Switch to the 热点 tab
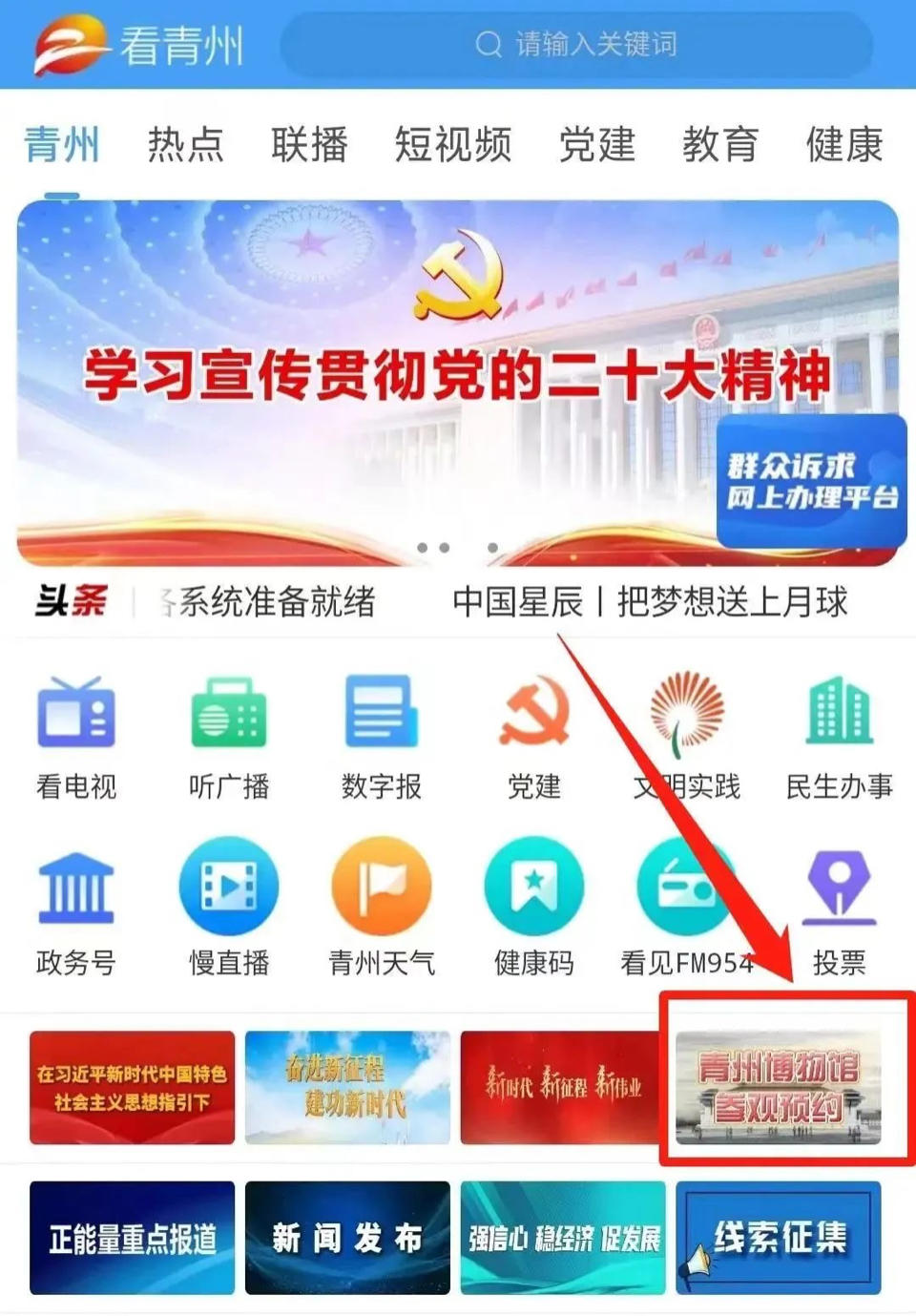916x1316 pixels. coord(185,145)
